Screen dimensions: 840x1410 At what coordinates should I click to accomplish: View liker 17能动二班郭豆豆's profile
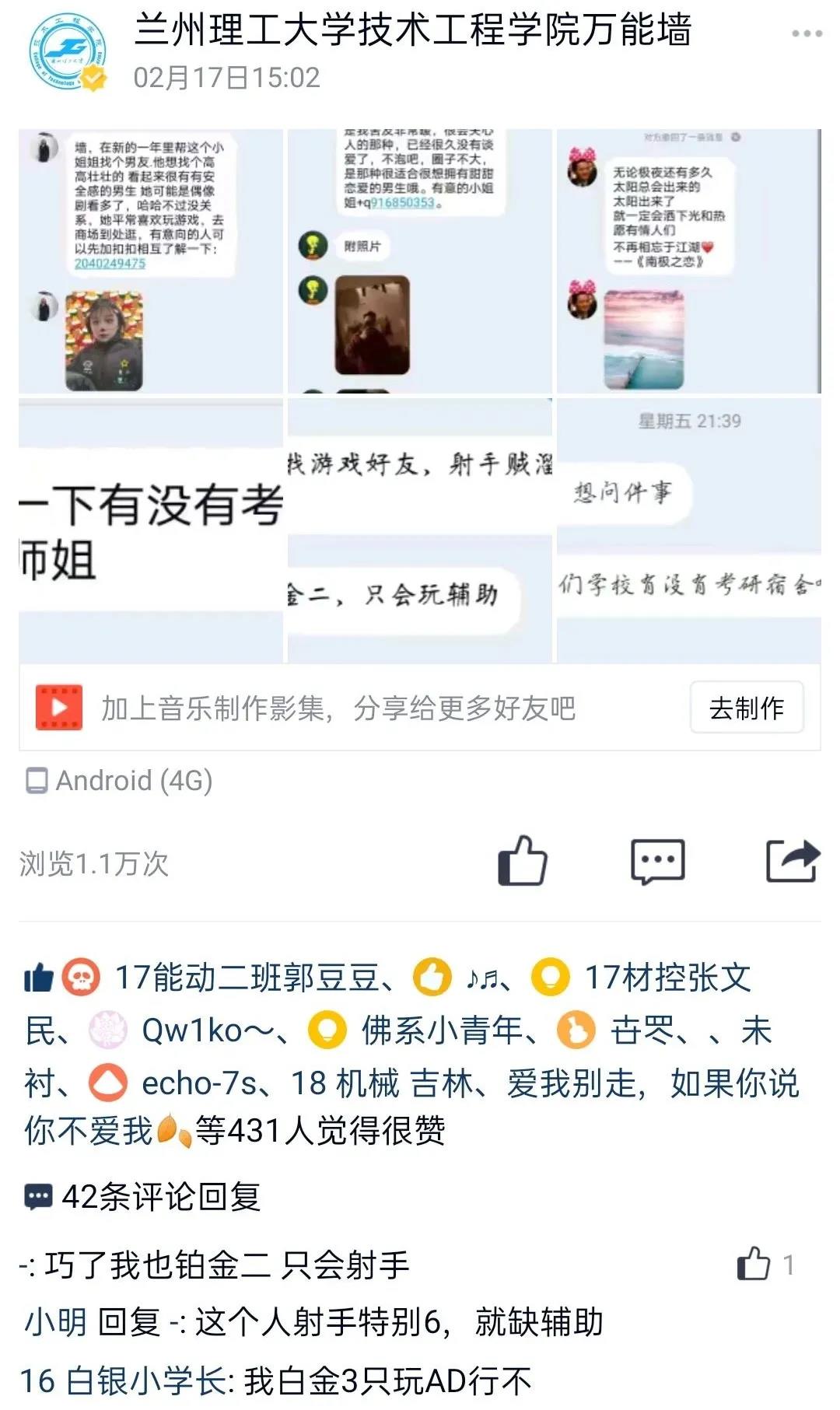(x=246, y=978)
